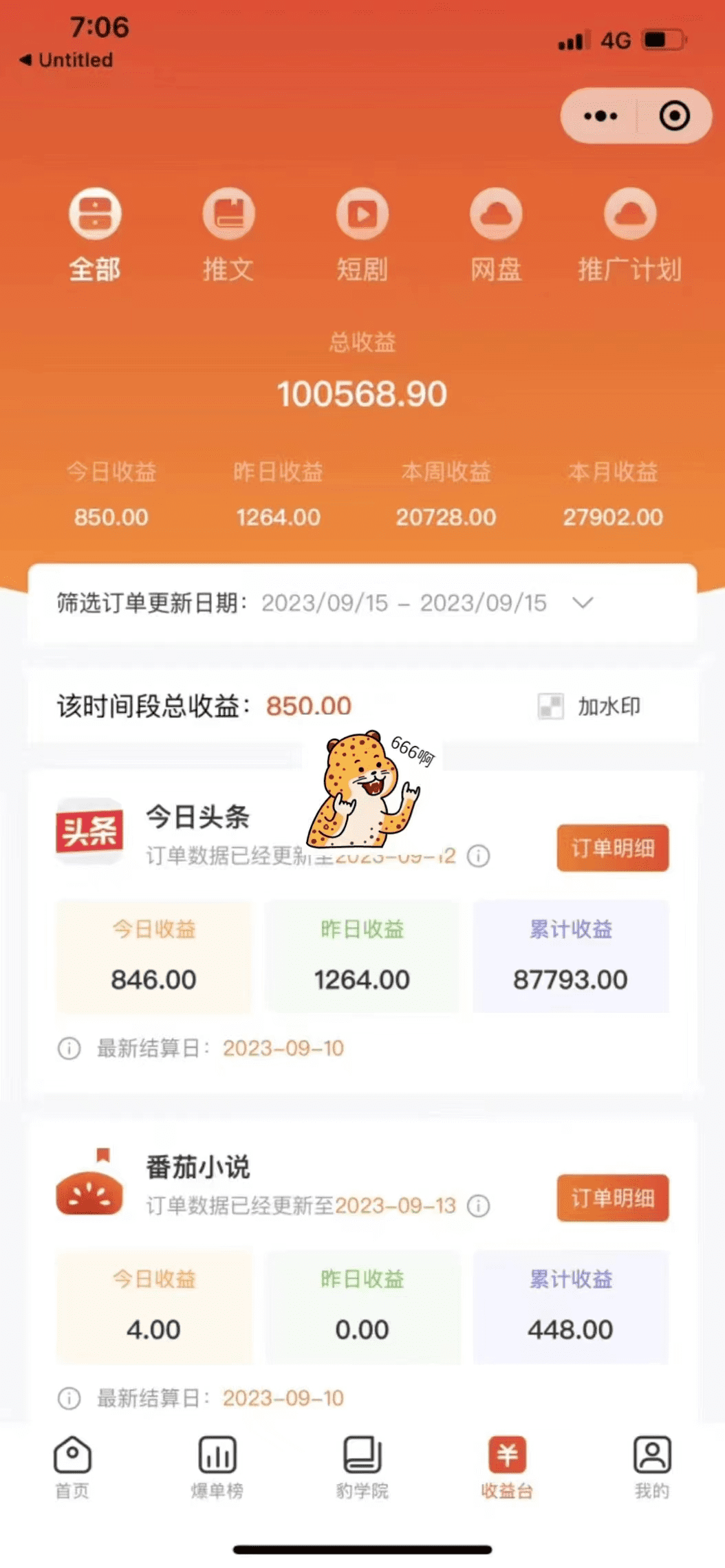725x1568 pixels.
Task: Close the mini program via the circle button
Action: (x=674, y=116)
